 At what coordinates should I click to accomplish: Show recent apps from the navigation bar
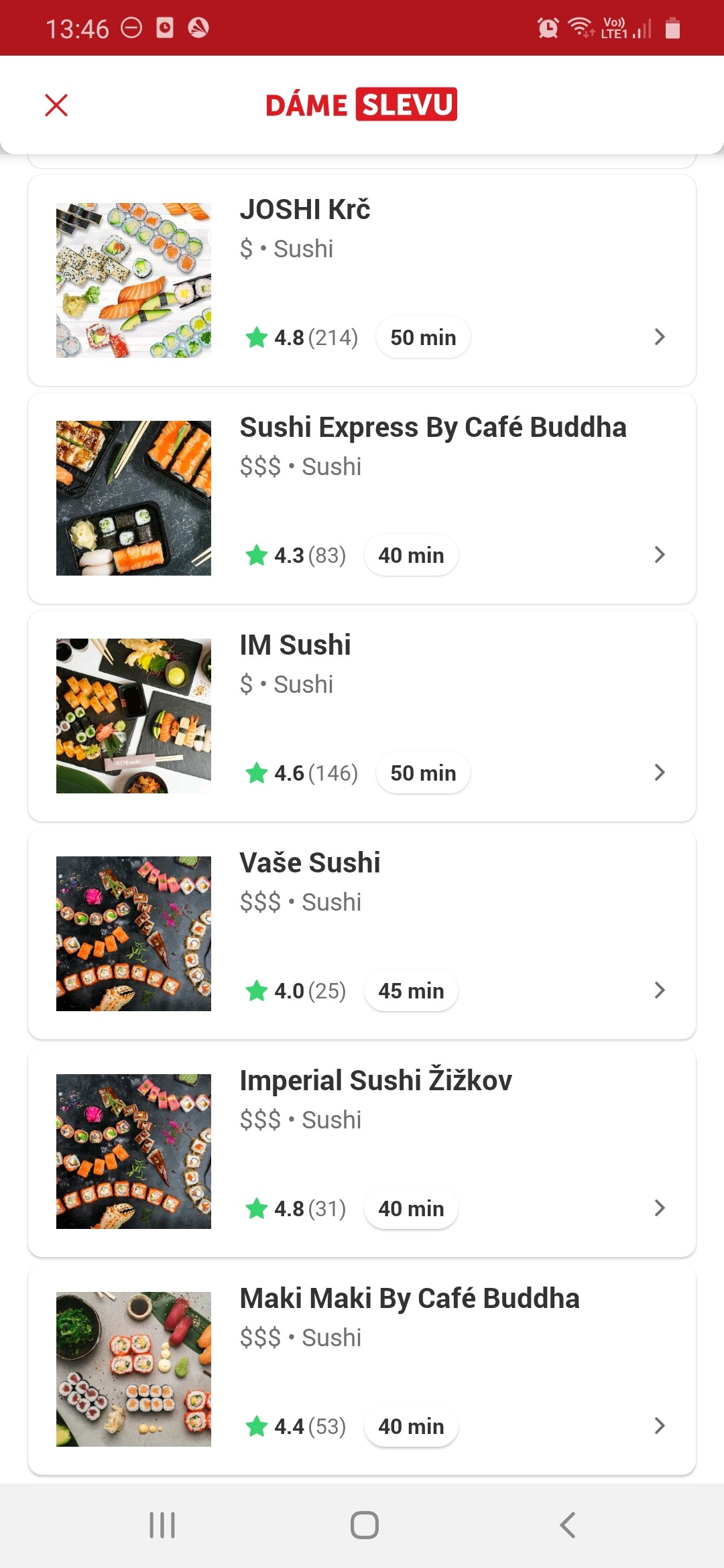[162, 1525]
